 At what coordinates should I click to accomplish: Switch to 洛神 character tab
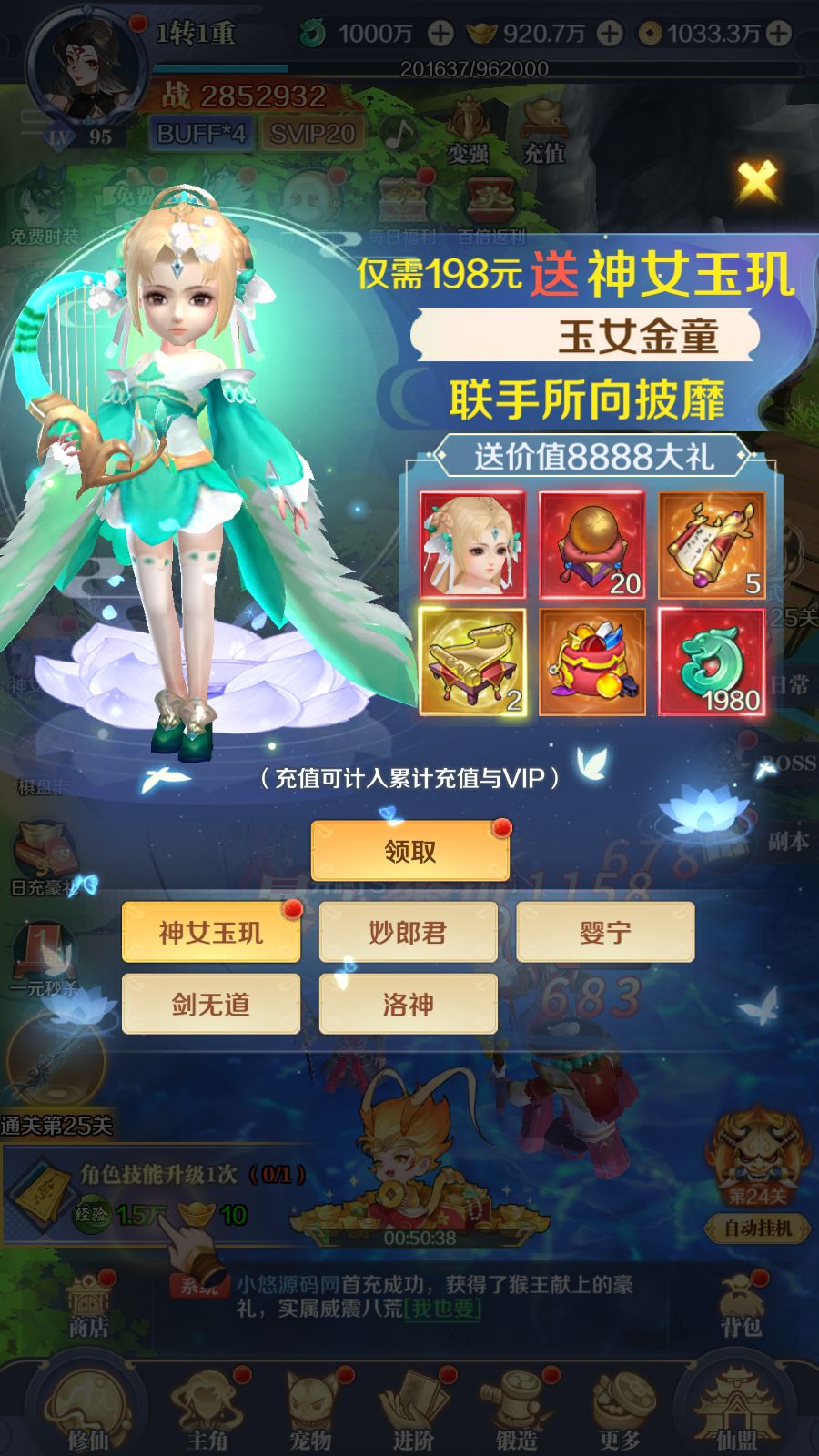pos(408,1004)
